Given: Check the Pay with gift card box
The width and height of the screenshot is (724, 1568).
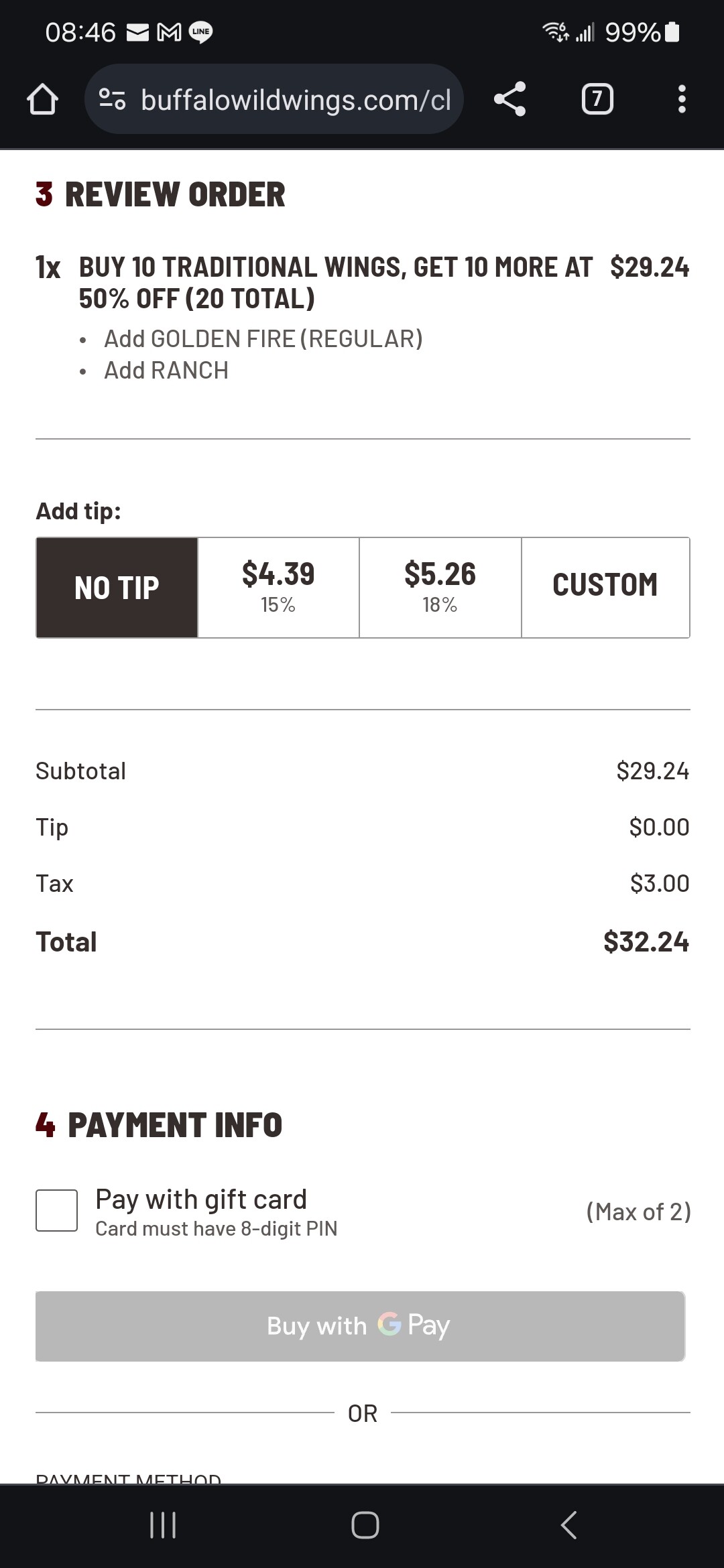Looking at the screenshot, I should pos(56,1210).
